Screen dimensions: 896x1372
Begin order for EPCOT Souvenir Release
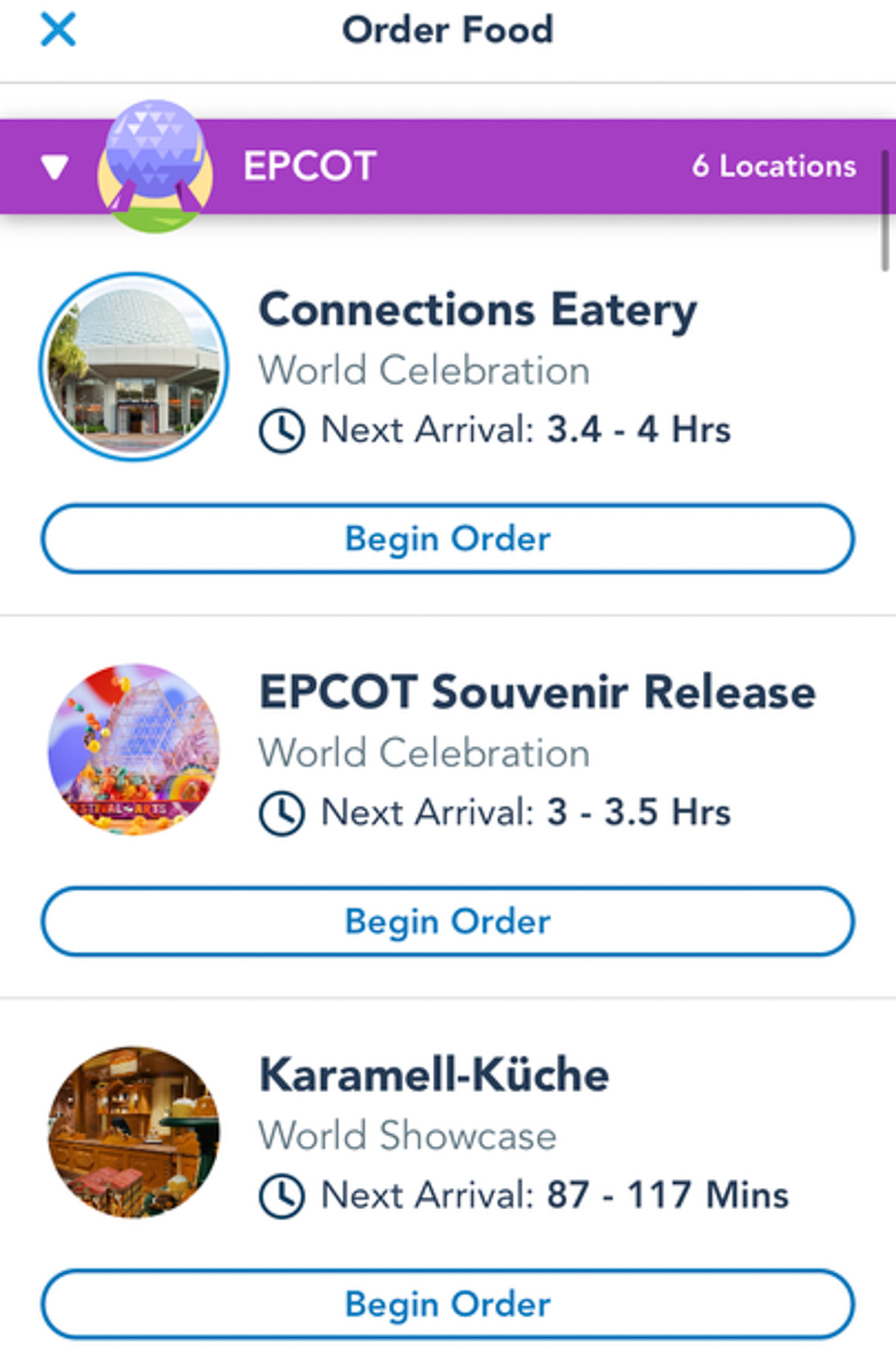pos(448,921)
